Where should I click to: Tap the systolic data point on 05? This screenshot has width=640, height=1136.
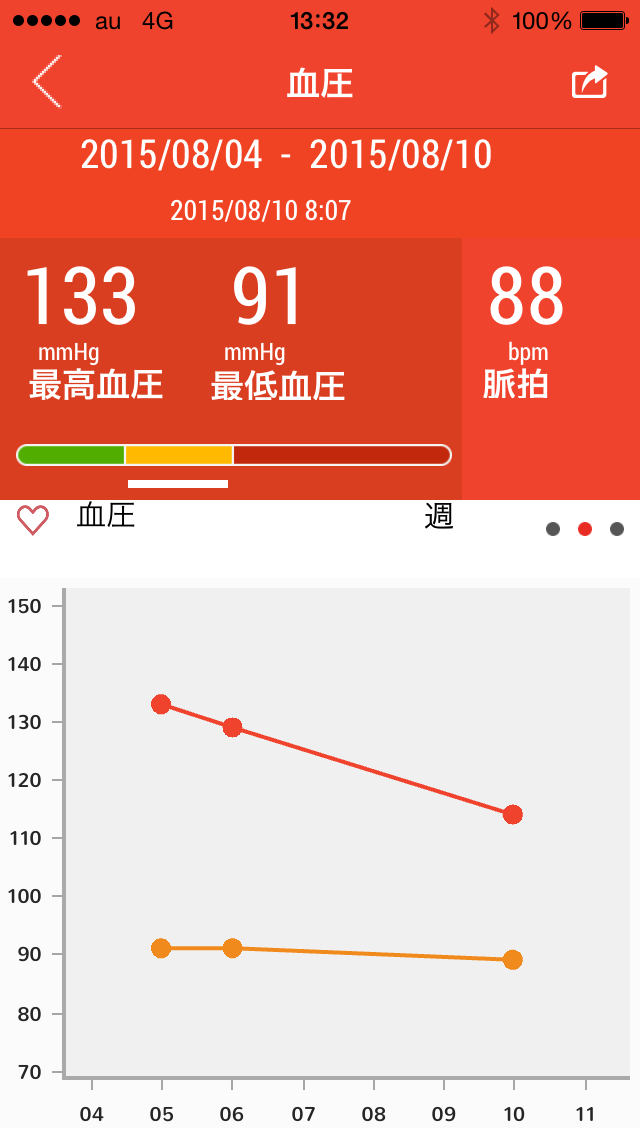pyautogui.click(x=161, y=704)
